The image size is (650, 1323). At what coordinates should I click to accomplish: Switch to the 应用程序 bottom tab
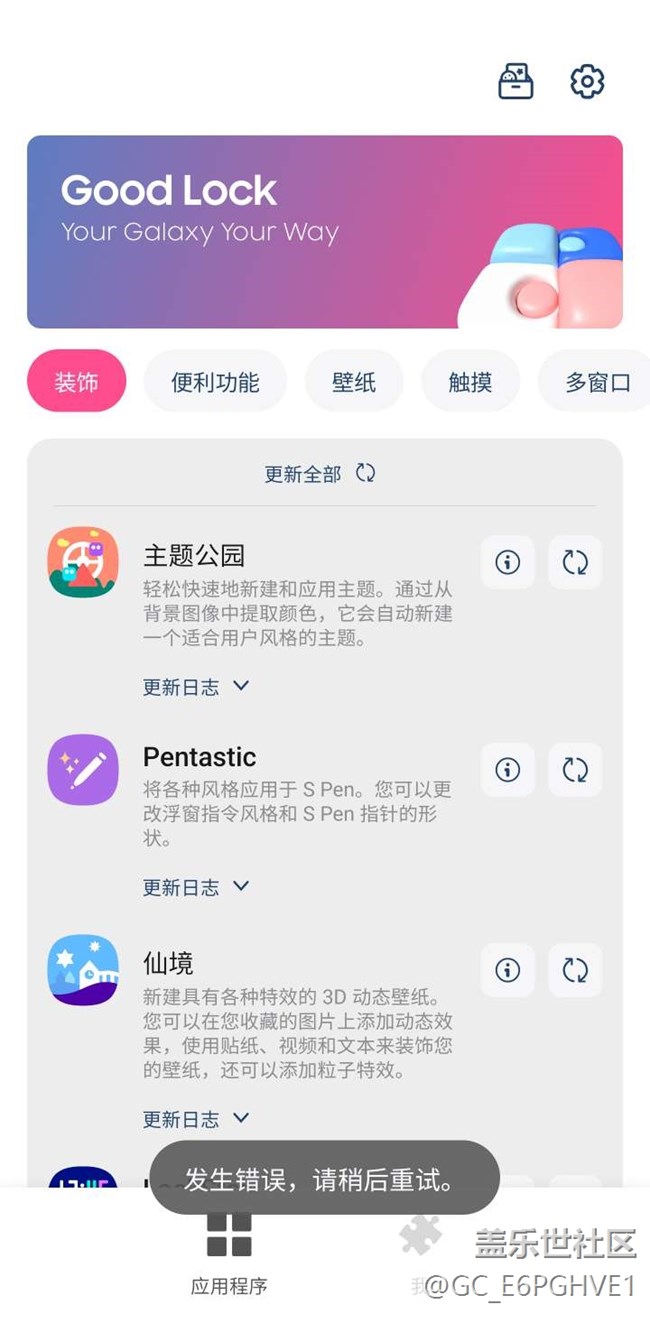coord(229,1250)
